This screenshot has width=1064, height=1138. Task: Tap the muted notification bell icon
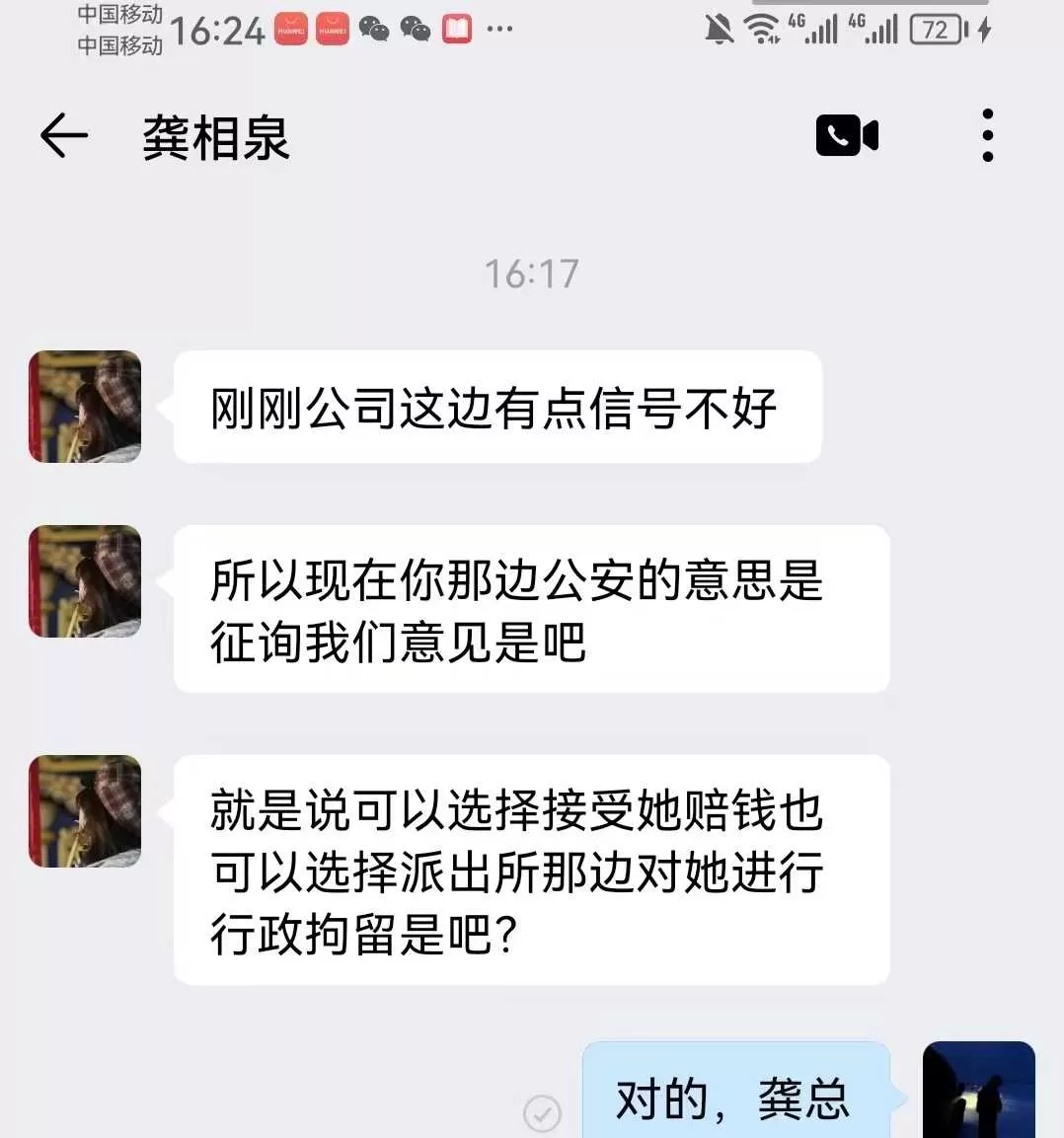[721, 29]
